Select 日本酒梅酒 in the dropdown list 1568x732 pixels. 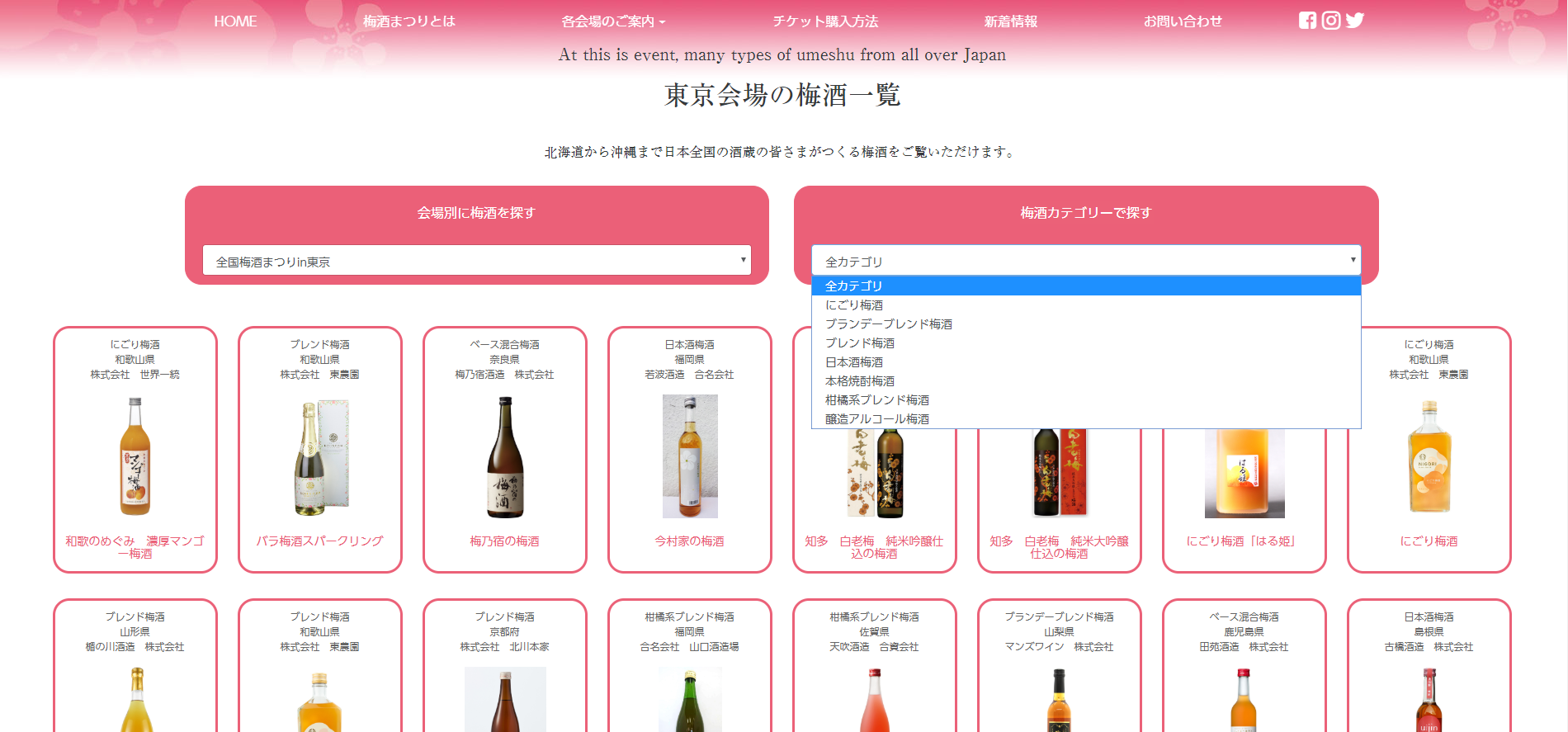(x=1086, y=362)
